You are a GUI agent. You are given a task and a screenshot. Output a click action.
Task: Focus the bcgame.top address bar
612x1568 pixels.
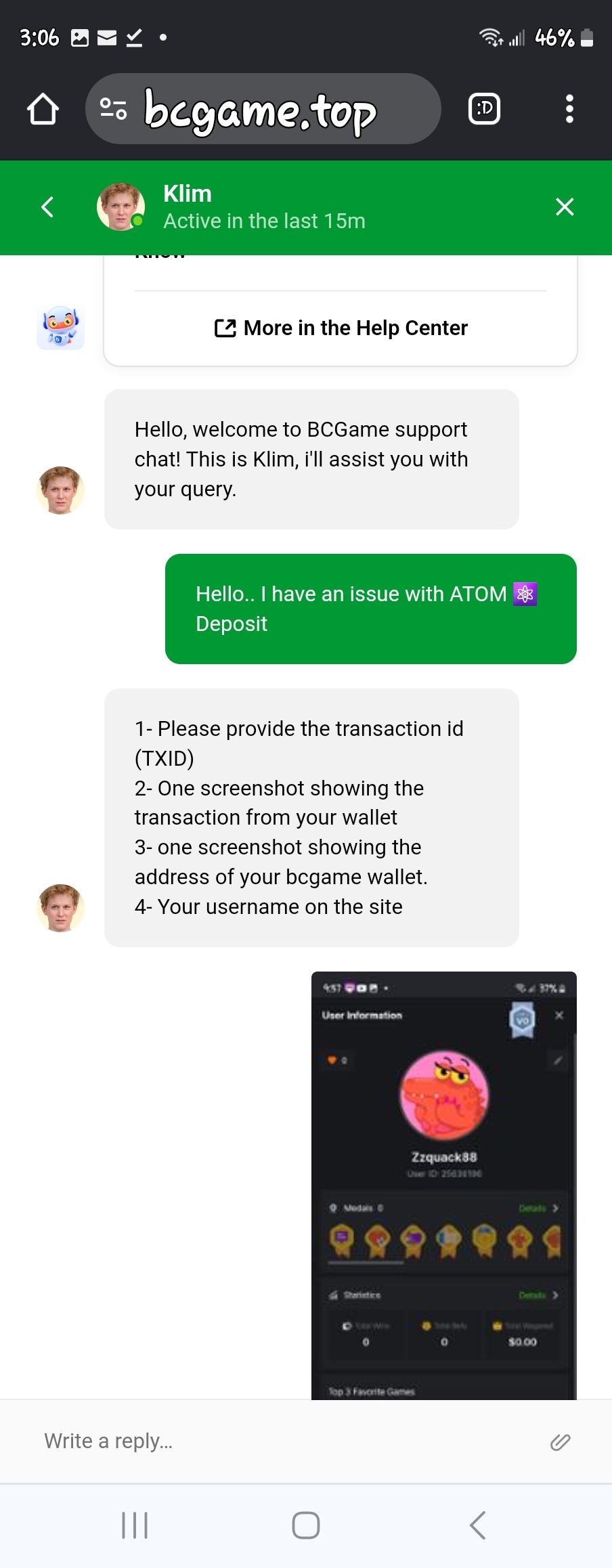263,109
